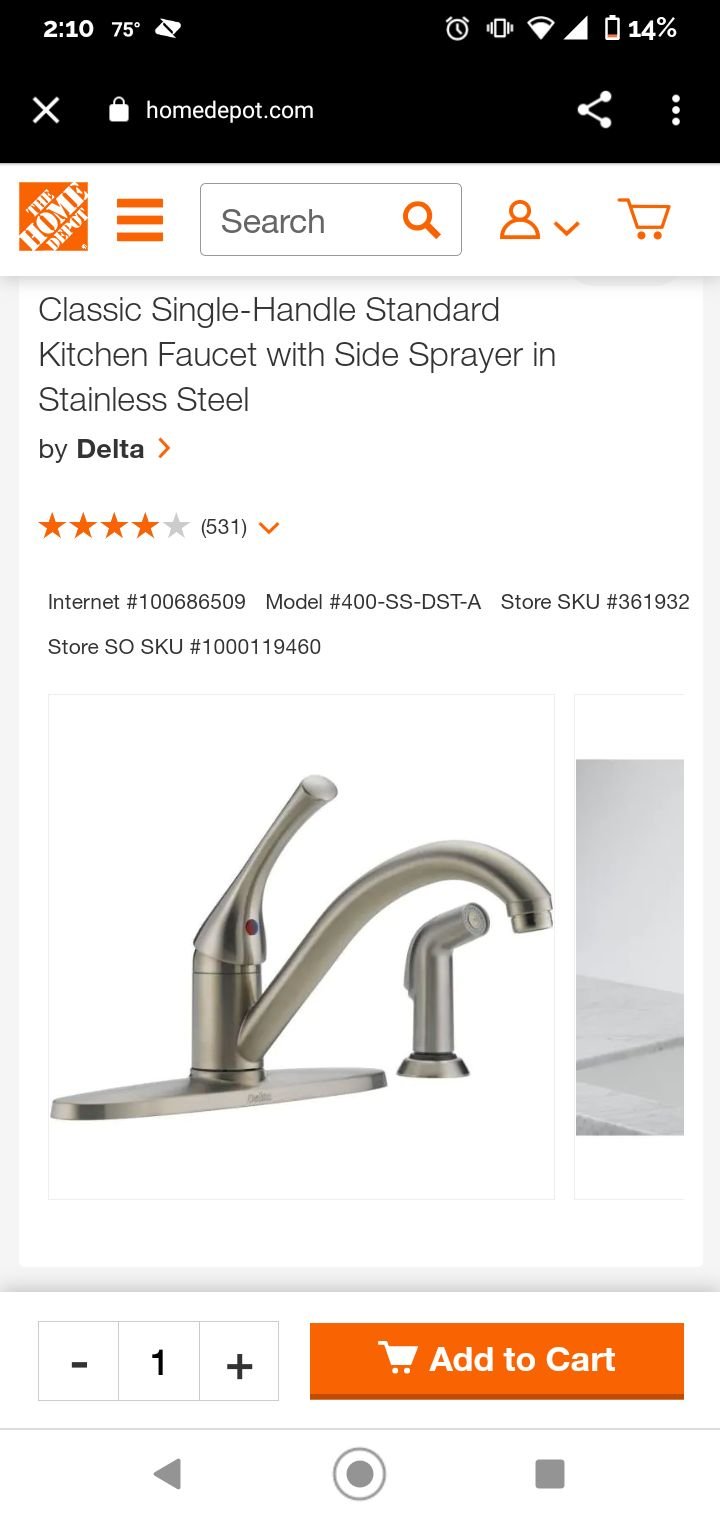720x1520 pixels.
Task: Add the faucet to cart
Action: (497, 1360)
